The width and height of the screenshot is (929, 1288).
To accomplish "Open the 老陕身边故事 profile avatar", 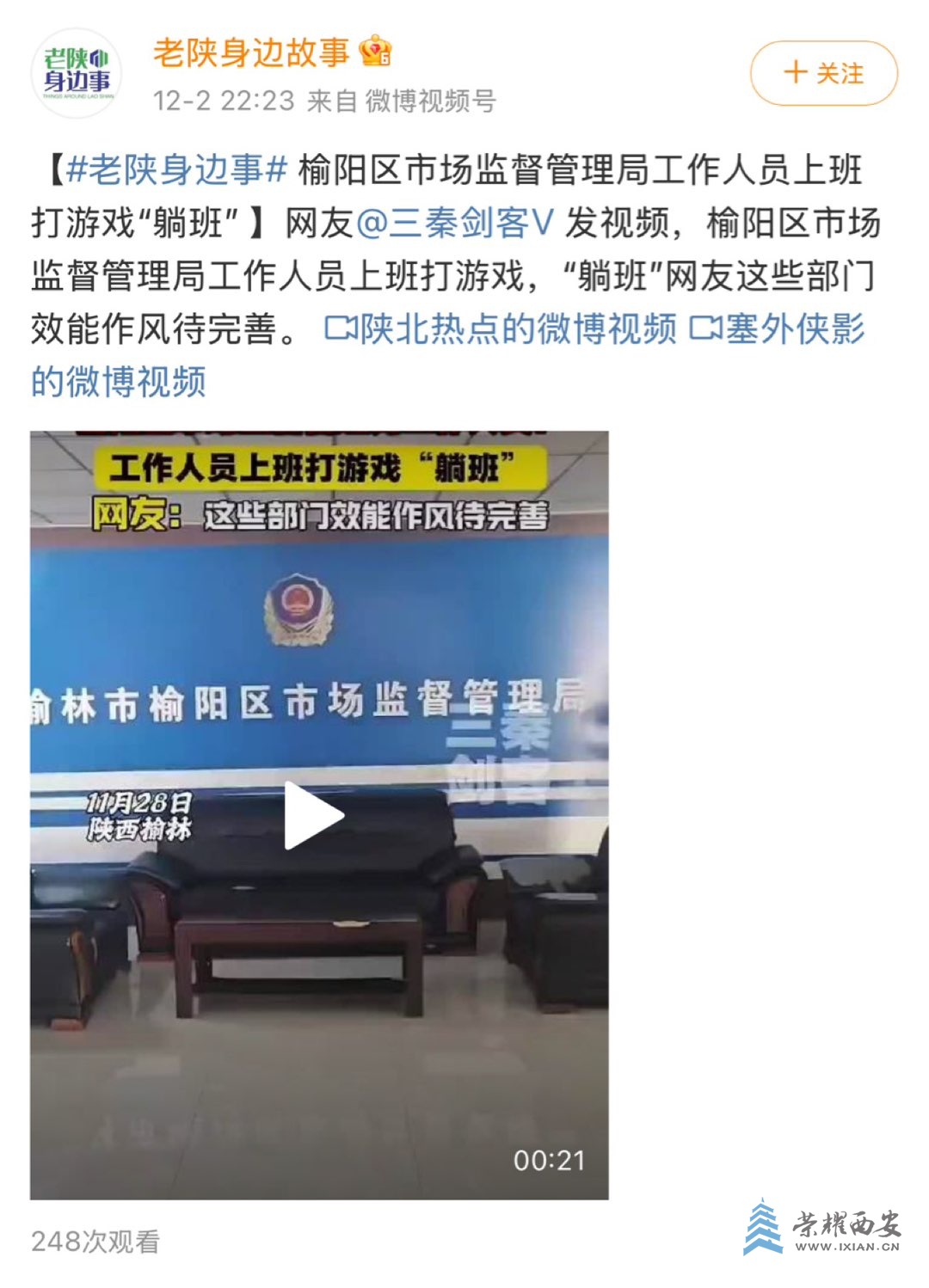I will 77,74.
